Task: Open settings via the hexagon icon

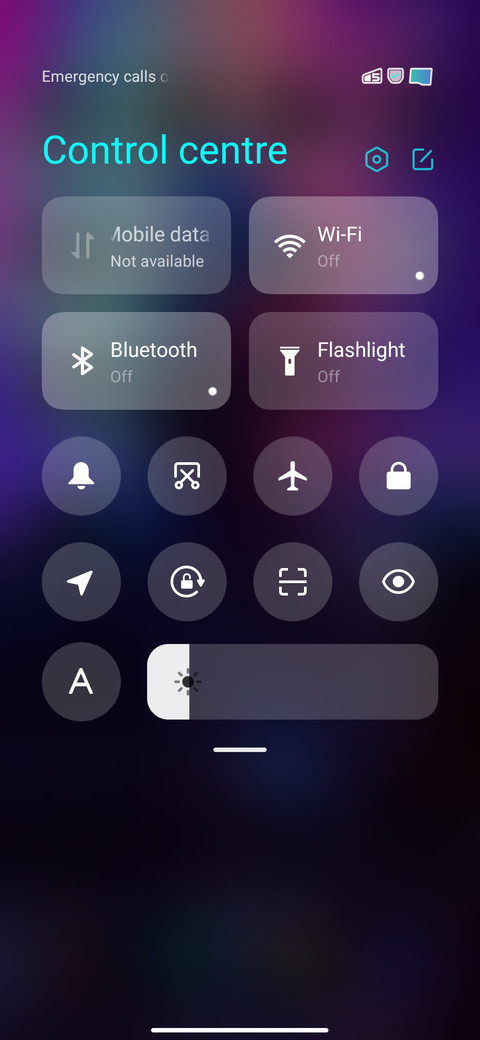Action: tap(377, 160)
